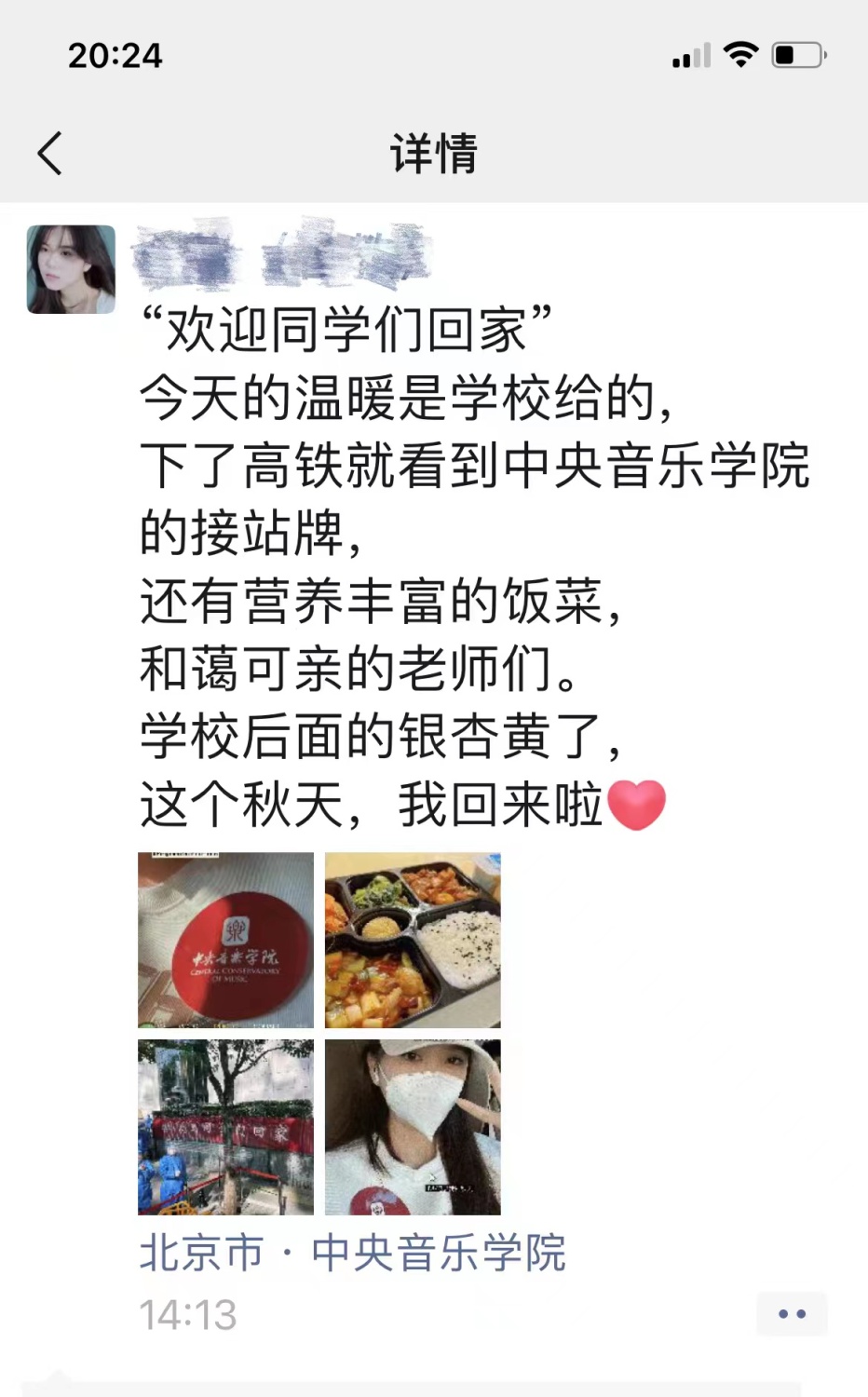View the lunch box meal photo
This screenshot has width=868, height=1397.
pos(413,940)
